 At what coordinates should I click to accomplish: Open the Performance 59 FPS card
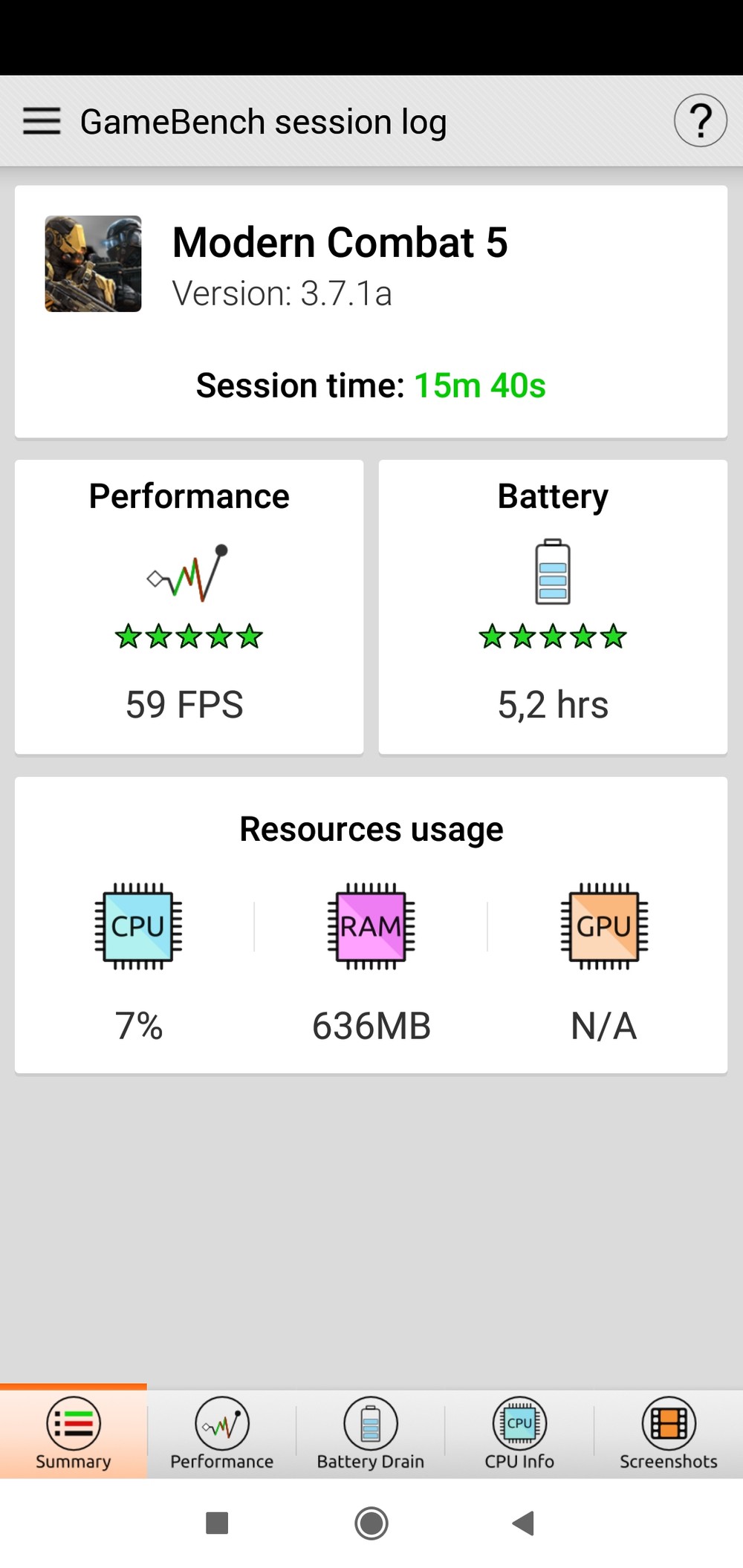189,607
